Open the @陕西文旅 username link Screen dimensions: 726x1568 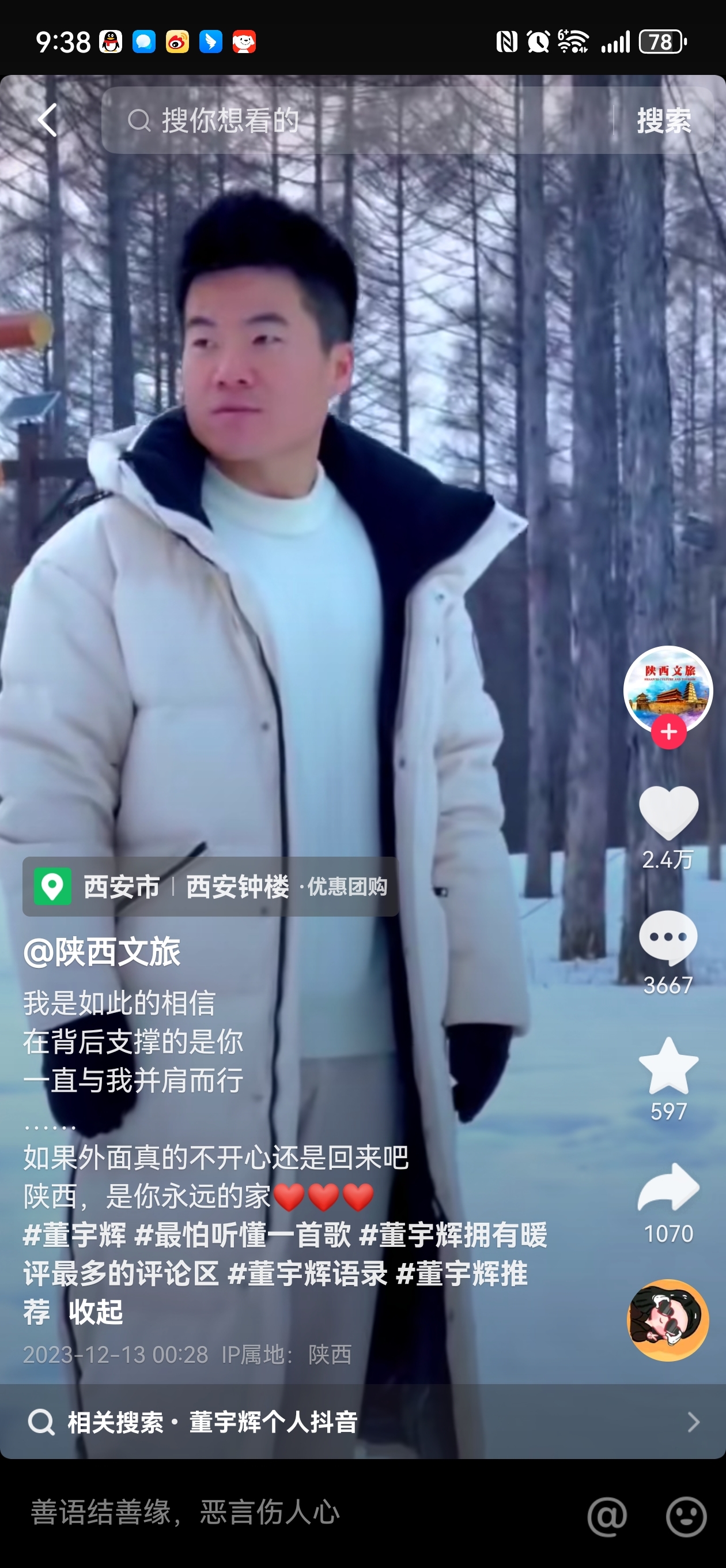(x=101, y=951)
